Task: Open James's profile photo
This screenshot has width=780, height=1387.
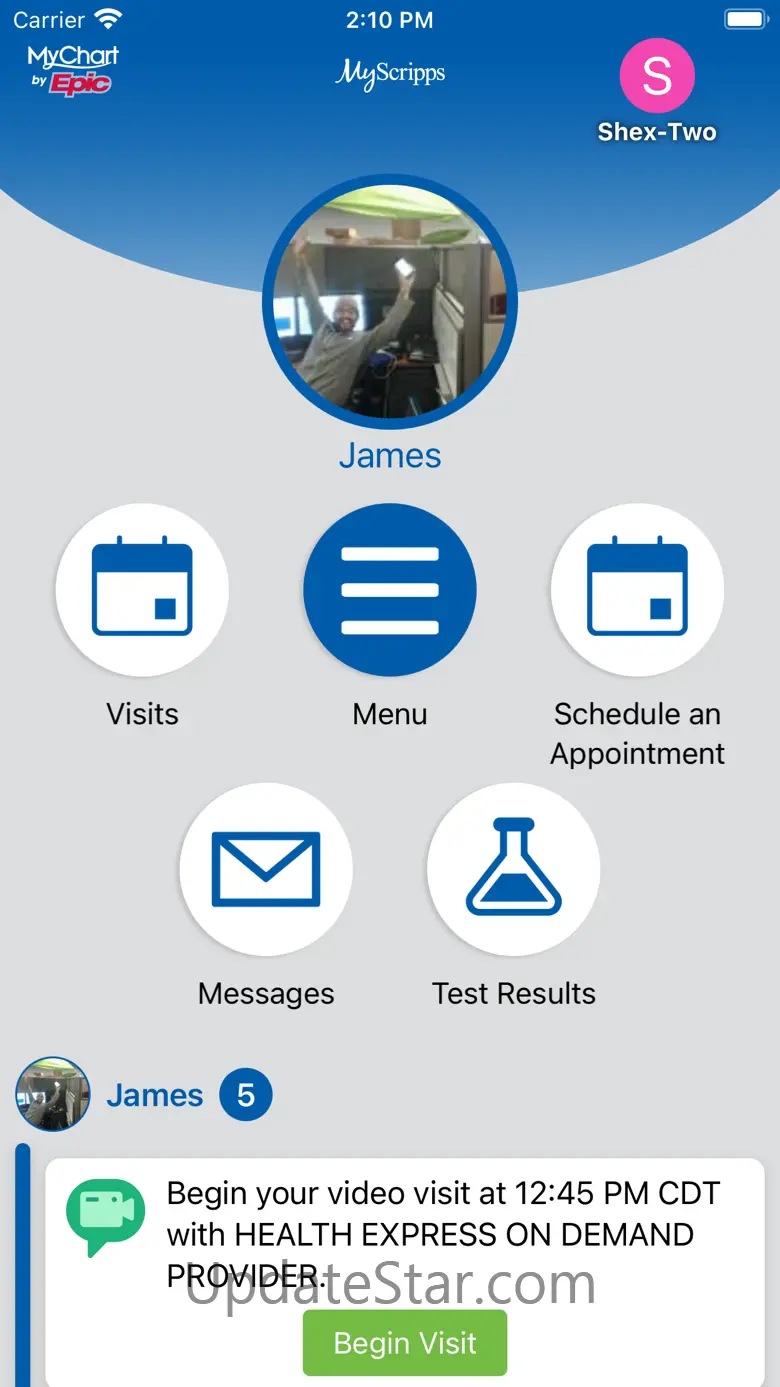Action: [390, 302]
